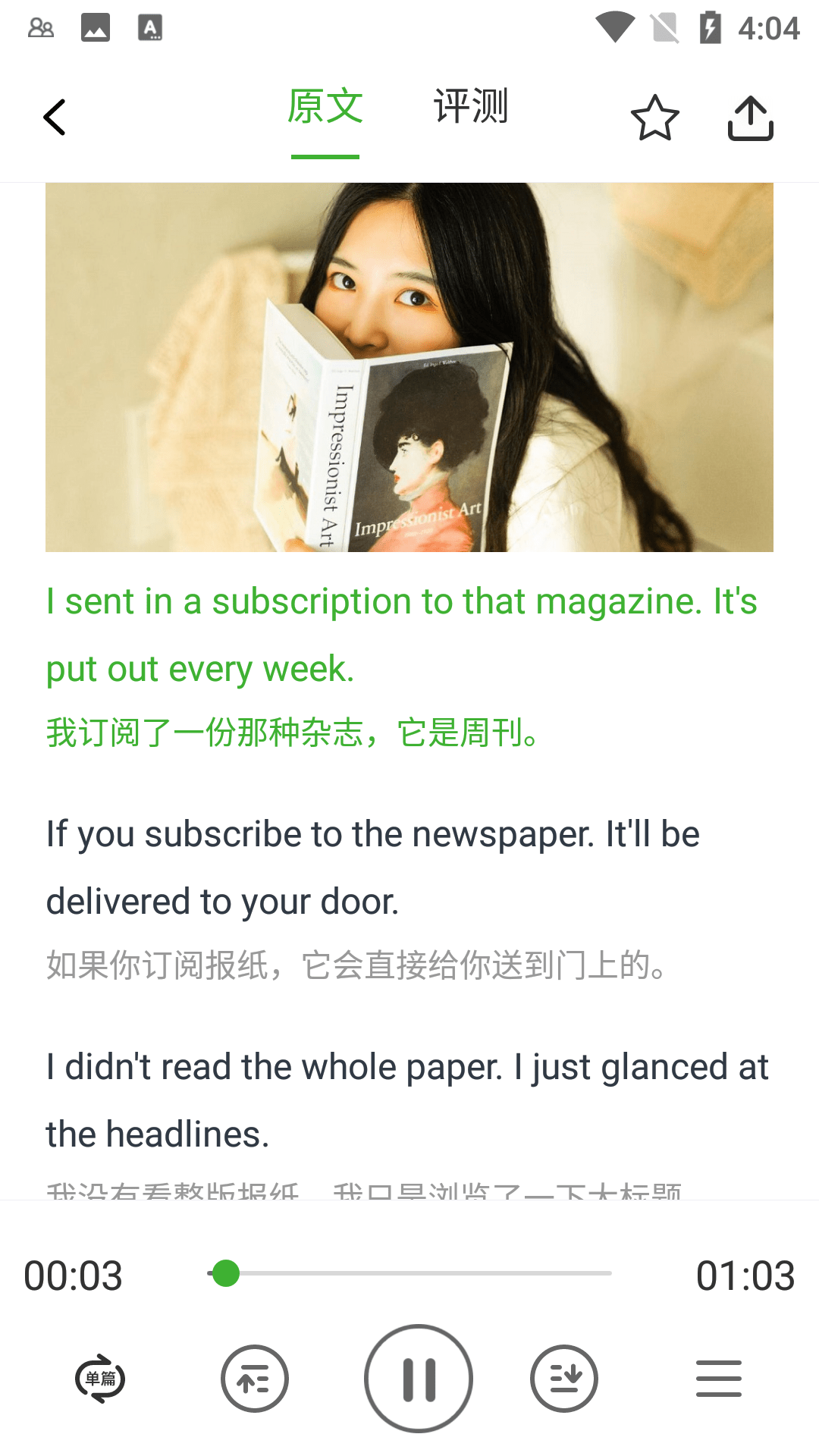
Task: Select the 原文 tab
Action: [x=325, y=106]
